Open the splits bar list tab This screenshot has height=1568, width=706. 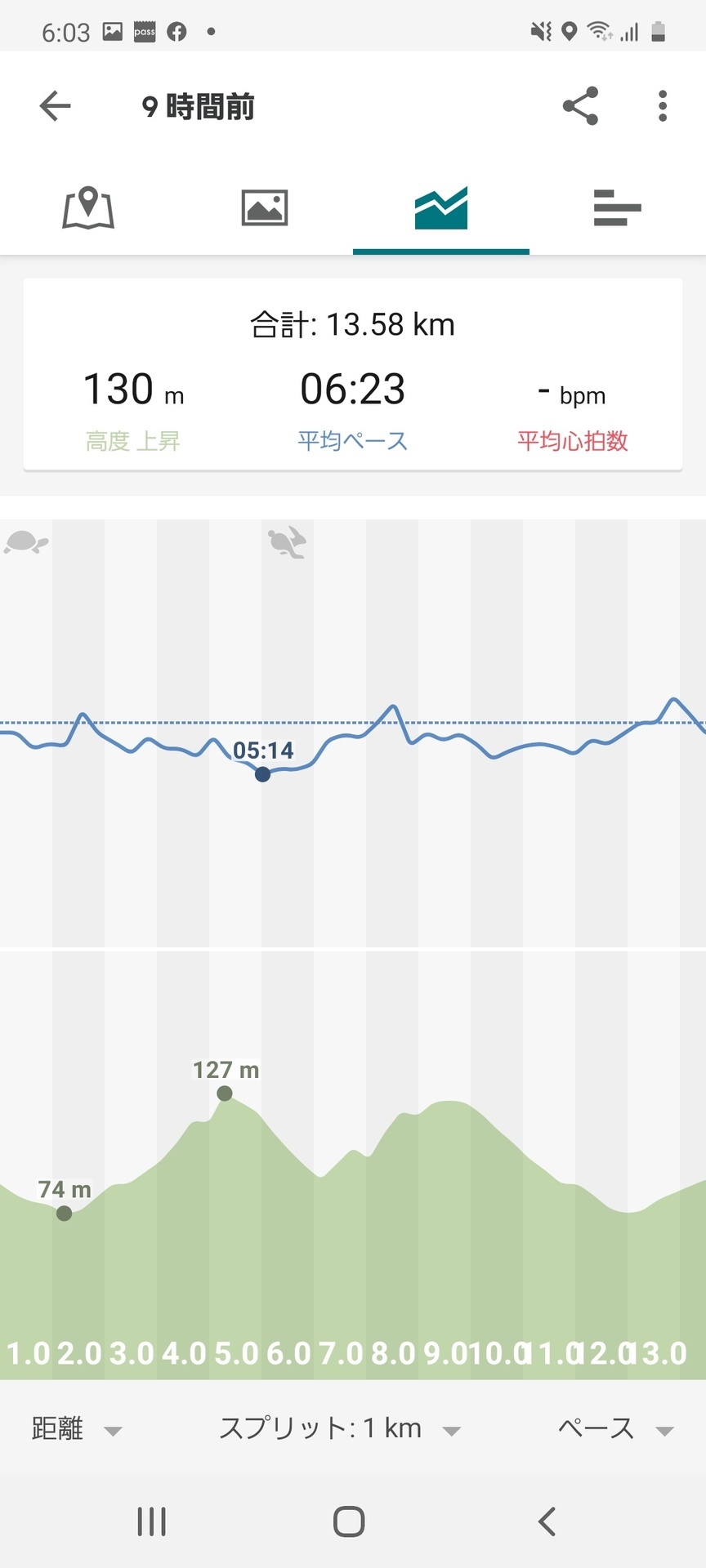click(x=618, y=207)
